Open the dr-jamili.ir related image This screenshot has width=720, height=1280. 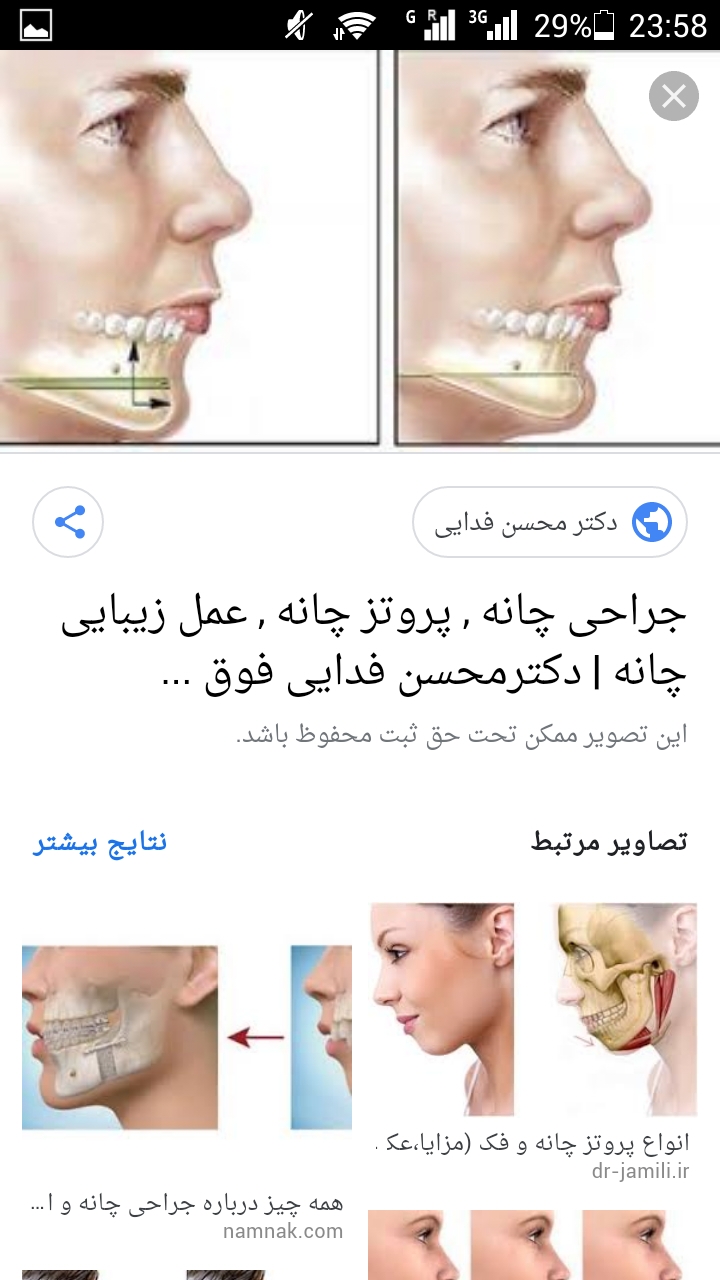532,1010
